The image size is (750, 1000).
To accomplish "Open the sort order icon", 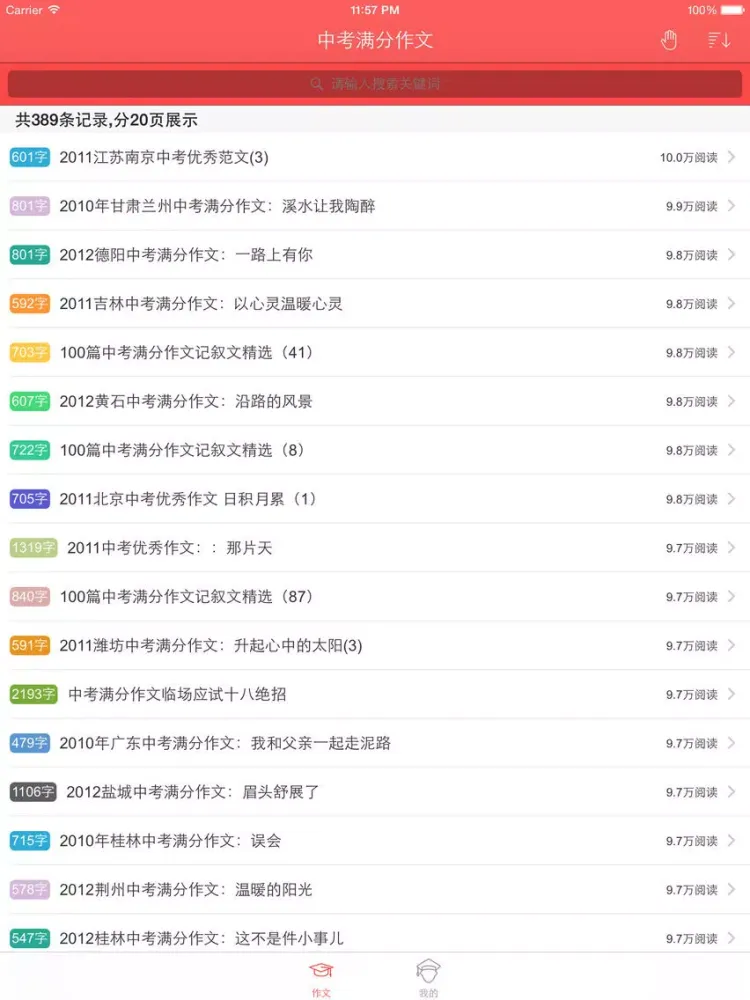I will 719,40.
